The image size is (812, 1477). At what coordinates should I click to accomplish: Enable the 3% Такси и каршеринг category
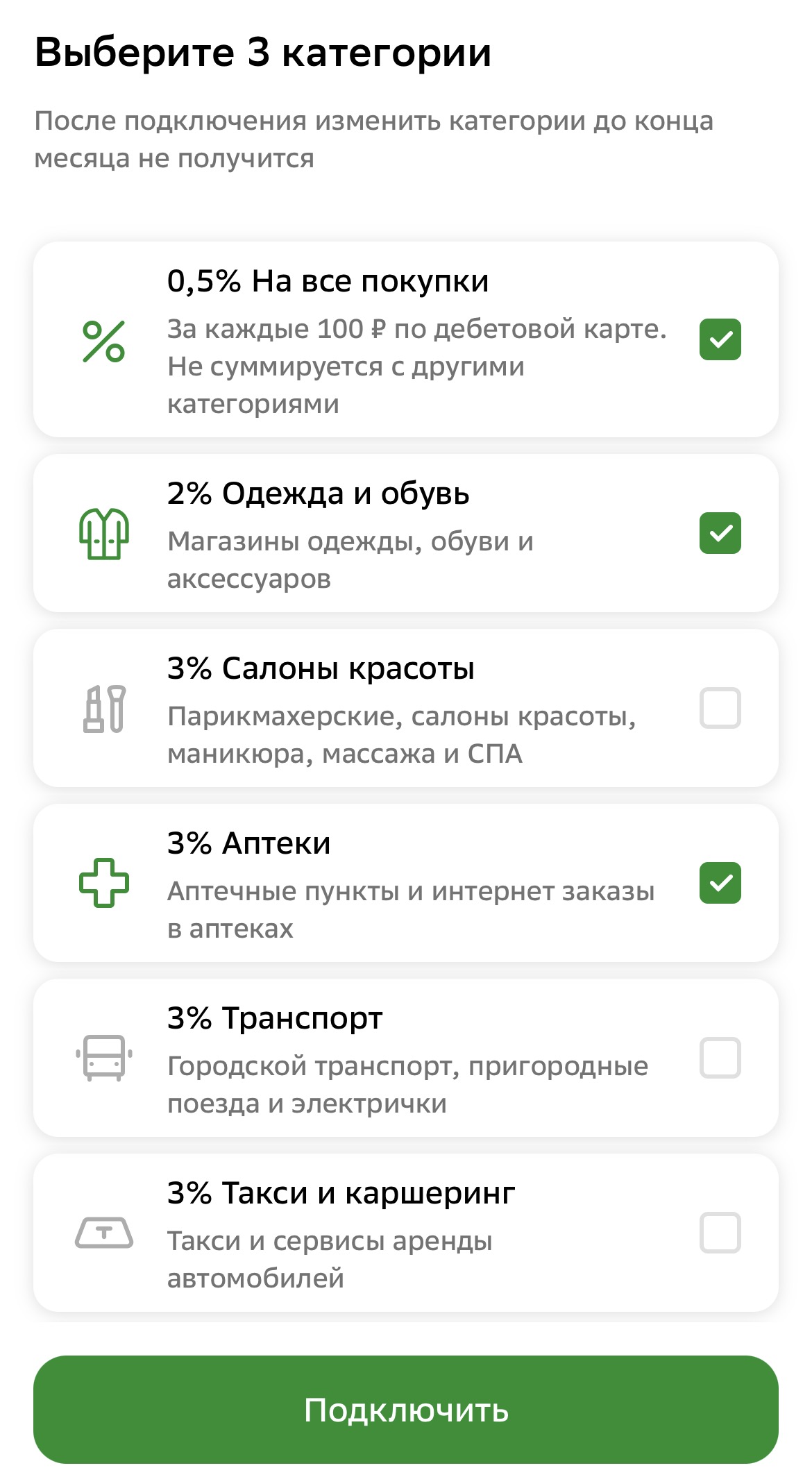(x=720, y=1233)
